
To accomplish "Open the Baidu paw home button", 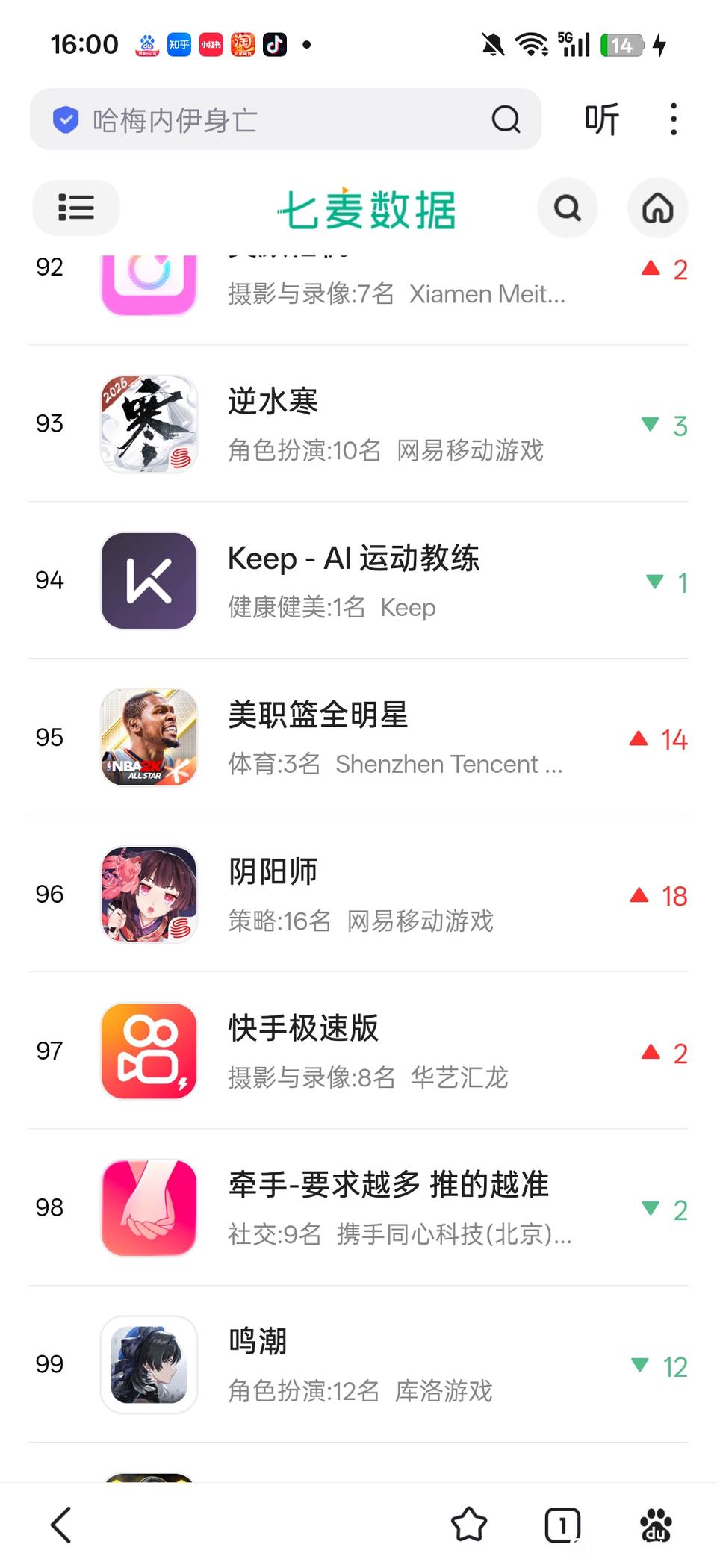I will coord(656,1525).
